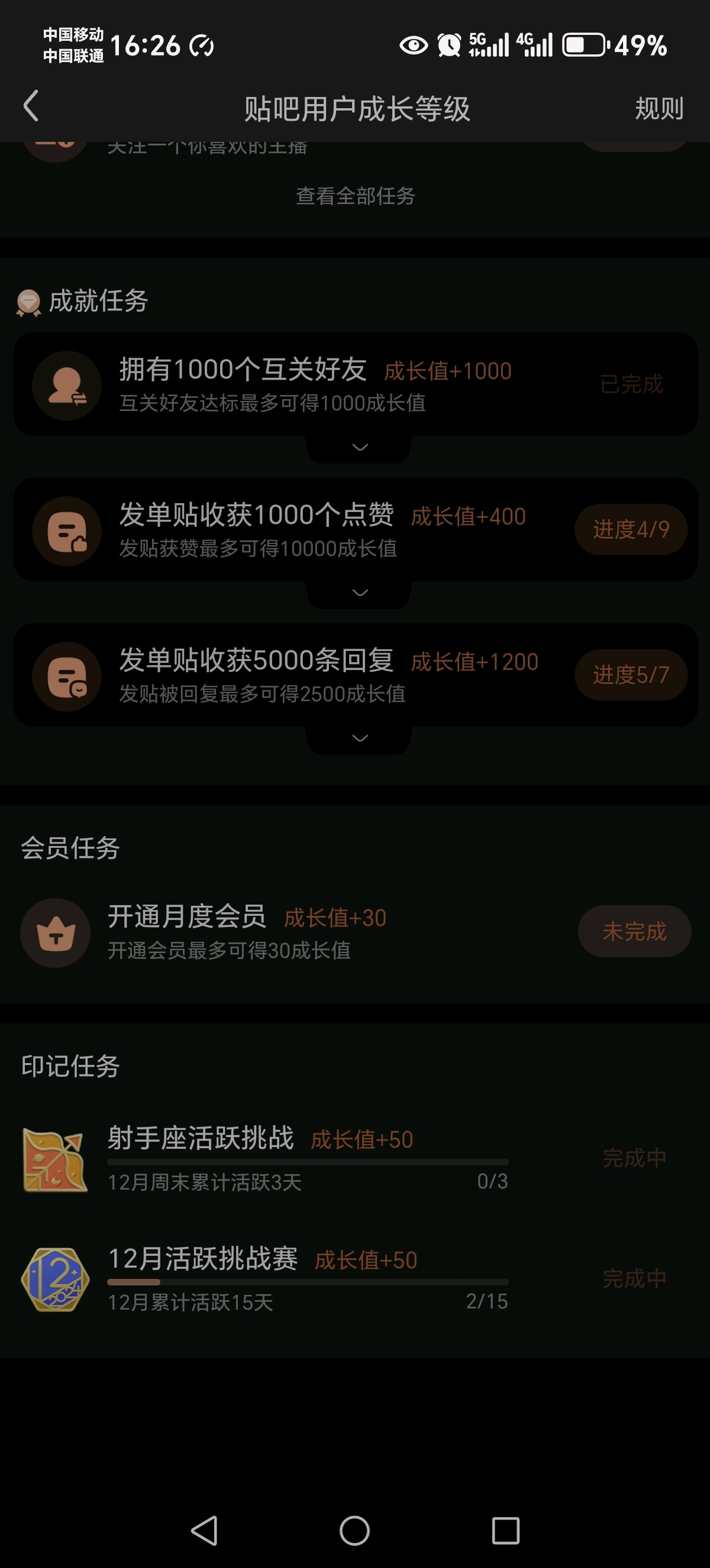
Task: Open the 规则 rules page
Action: 659,108
